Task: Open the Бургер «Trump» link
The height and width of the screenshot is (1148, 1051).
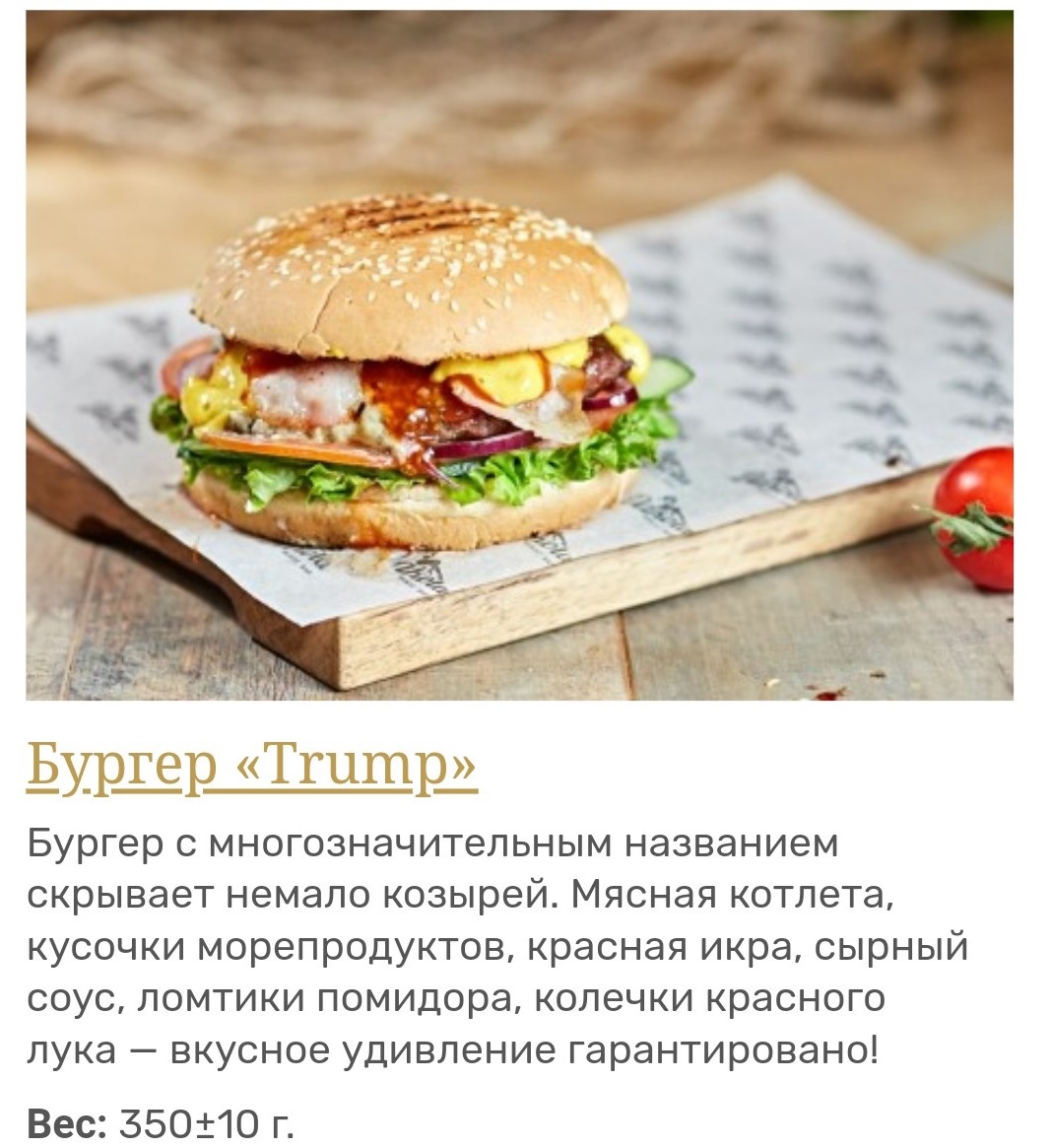Action: (251, 766)
